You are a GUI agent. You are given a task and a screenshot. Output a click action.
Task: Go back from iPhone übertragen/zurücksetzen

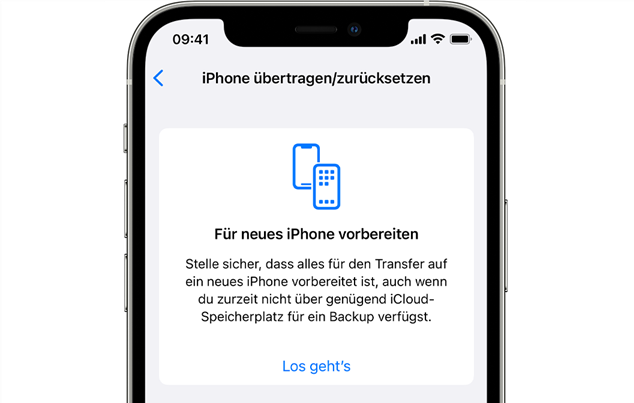coord(158,78)
